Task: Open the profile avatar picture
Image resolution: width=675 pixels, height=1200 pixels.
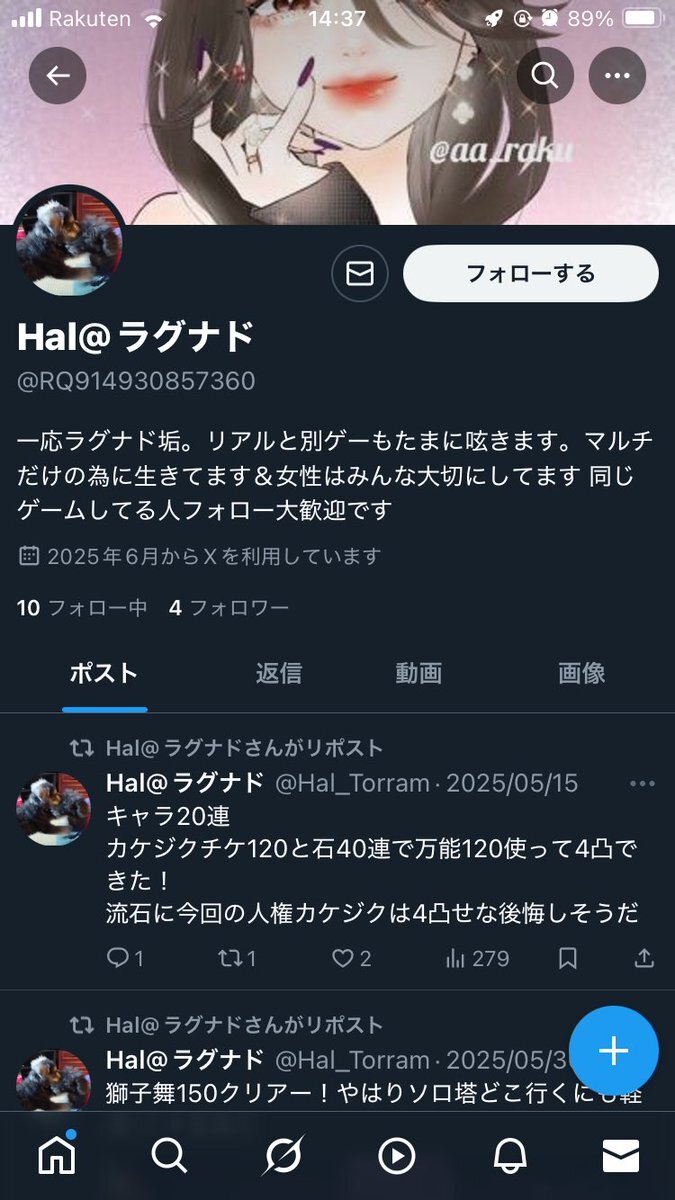Action: [70, 243]
